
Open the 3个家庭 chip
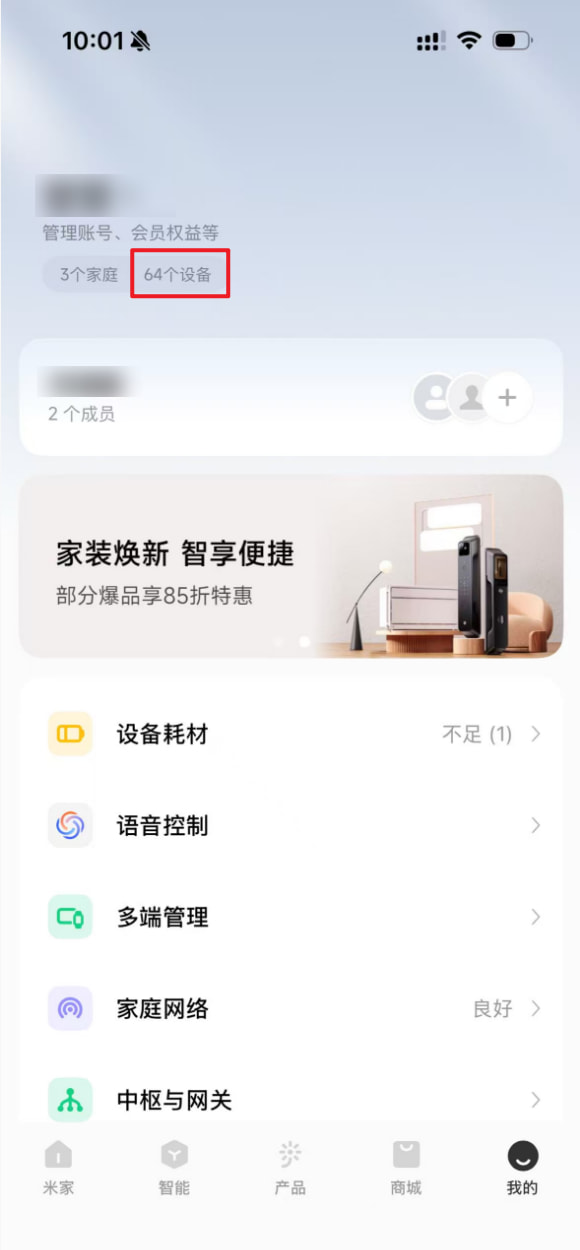tap(88, 274)
